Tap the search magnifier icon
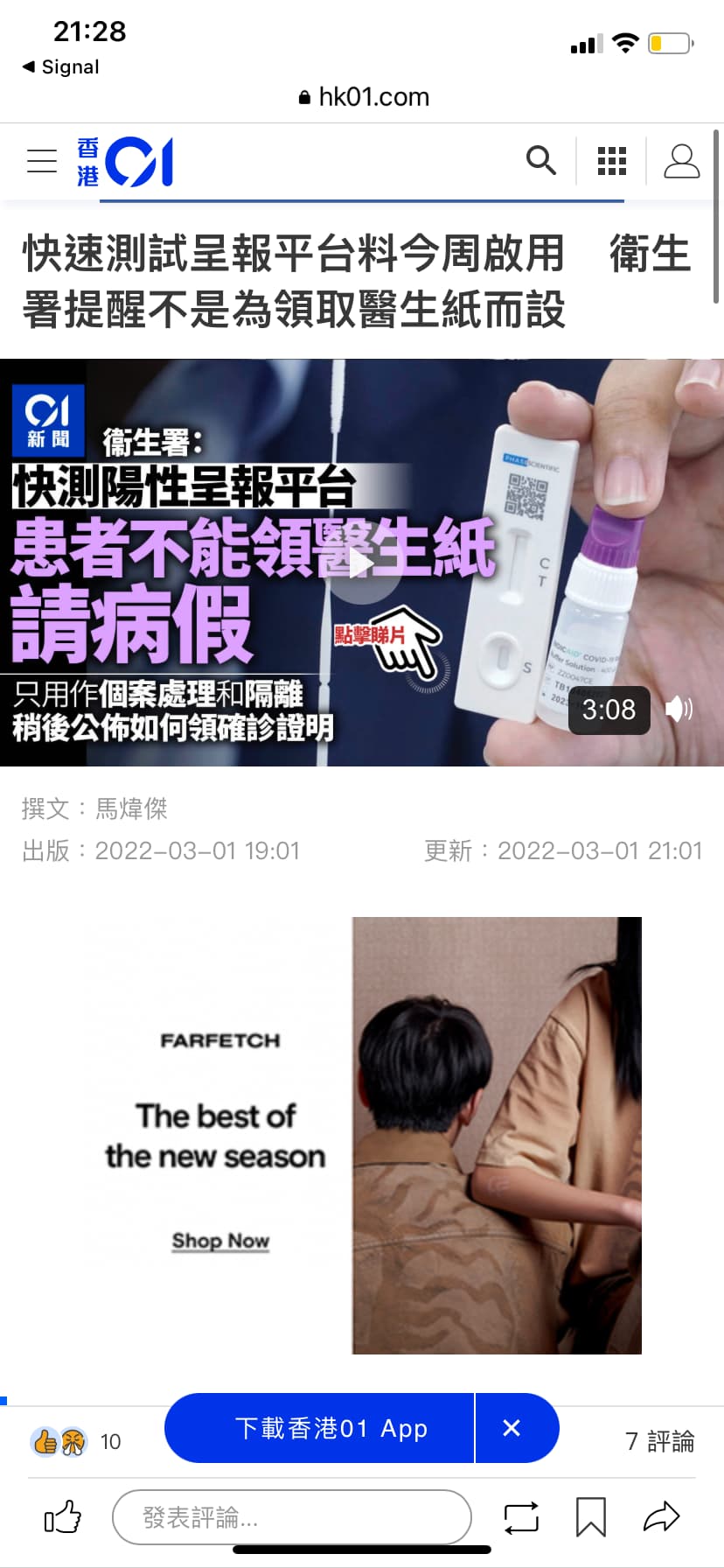 click(540, 160)
